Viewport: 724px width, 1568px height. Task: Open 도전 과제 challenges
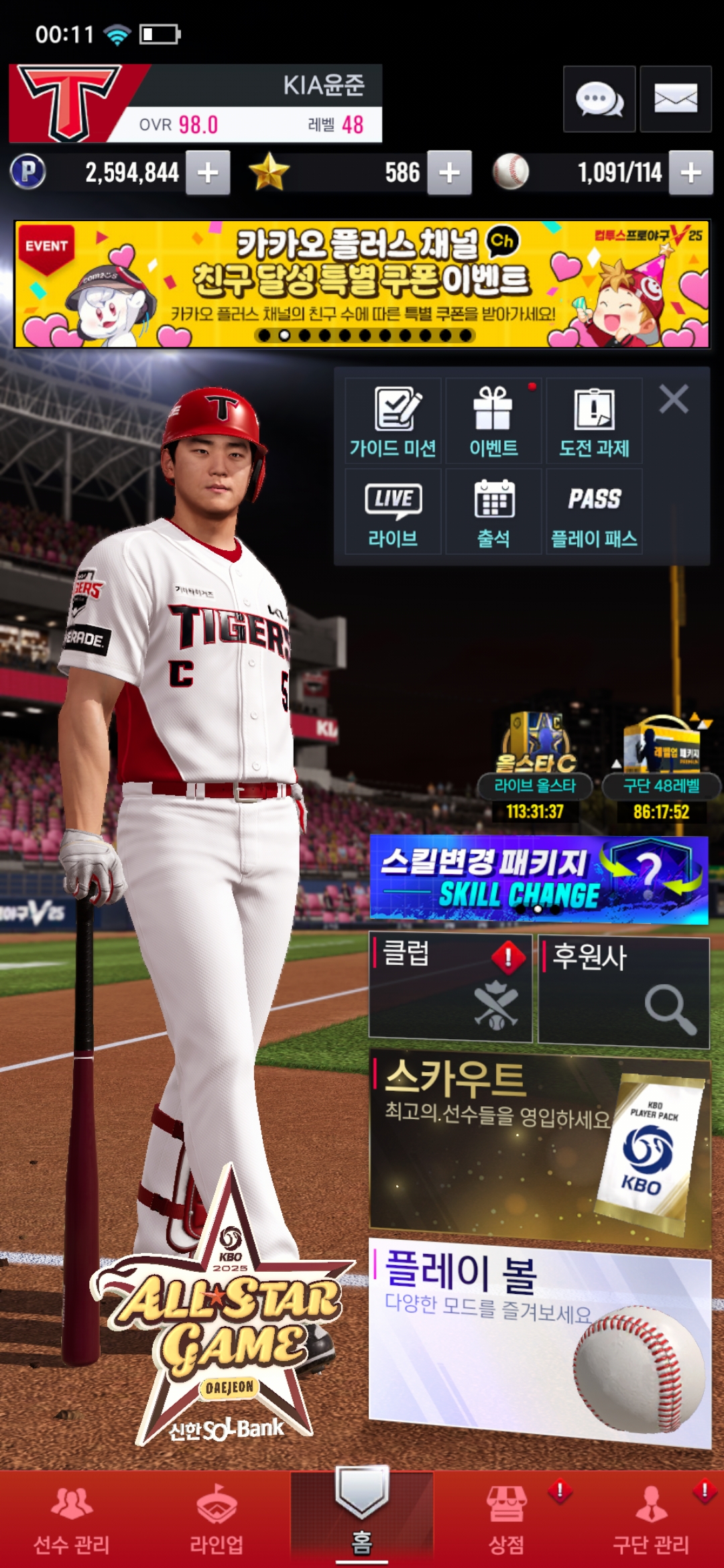click(x=594, y=421)
